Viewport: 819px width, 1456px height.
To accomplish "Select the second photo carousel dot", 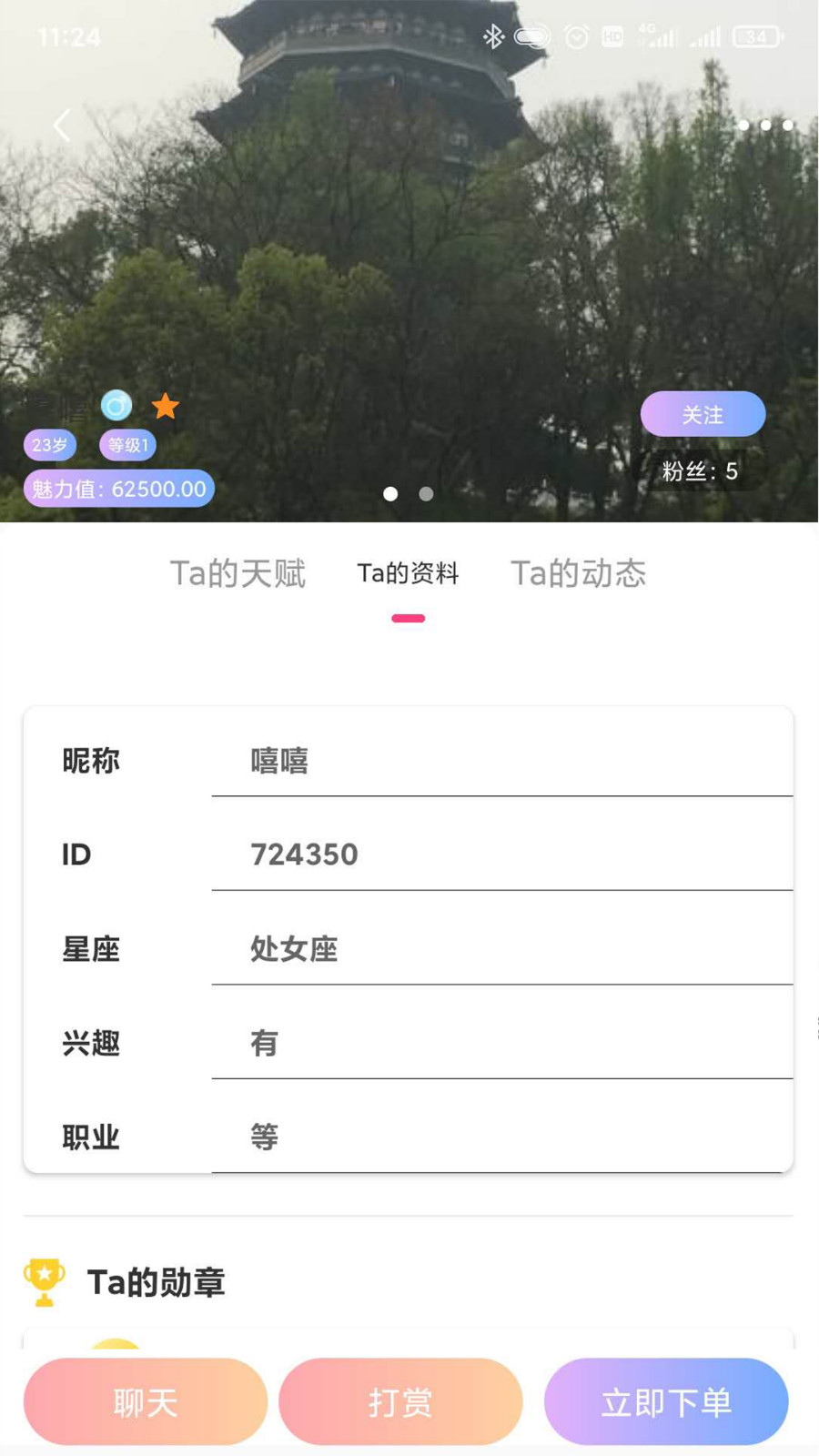I will [x=425, y=493].
